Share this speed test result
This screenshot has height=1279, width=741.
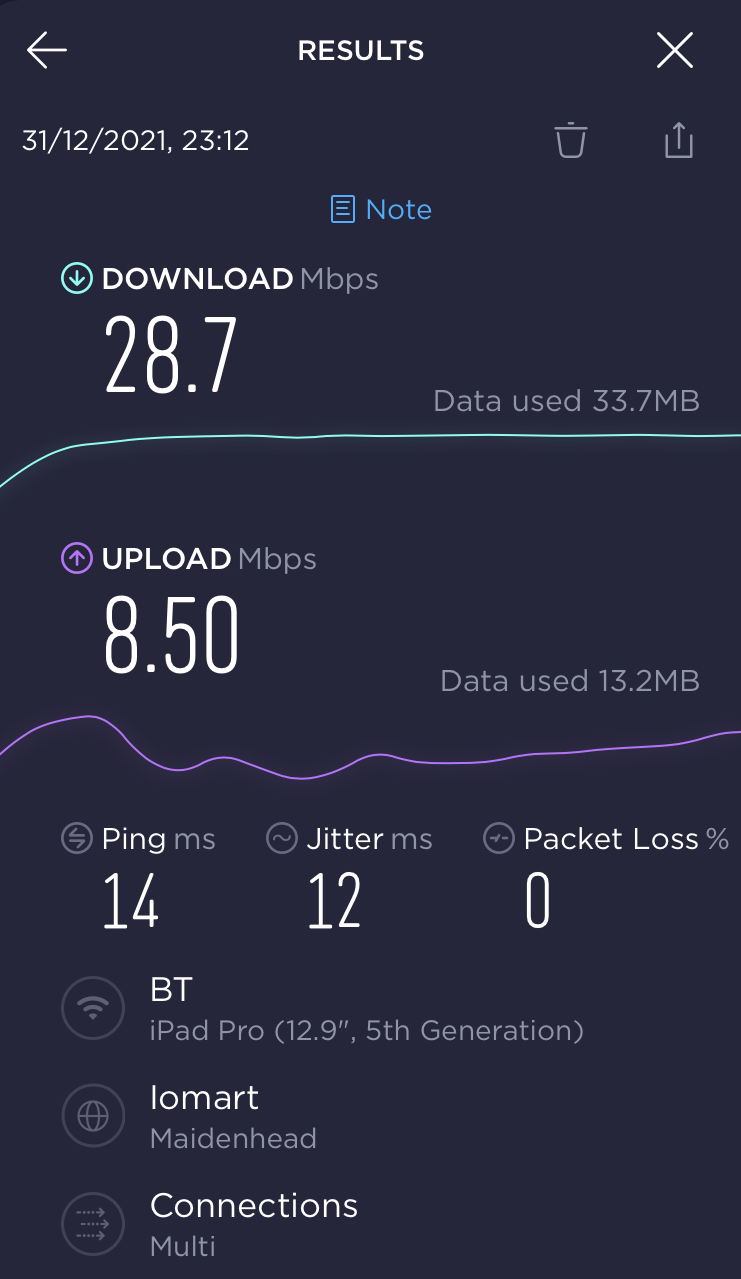[x=679, y=140]
